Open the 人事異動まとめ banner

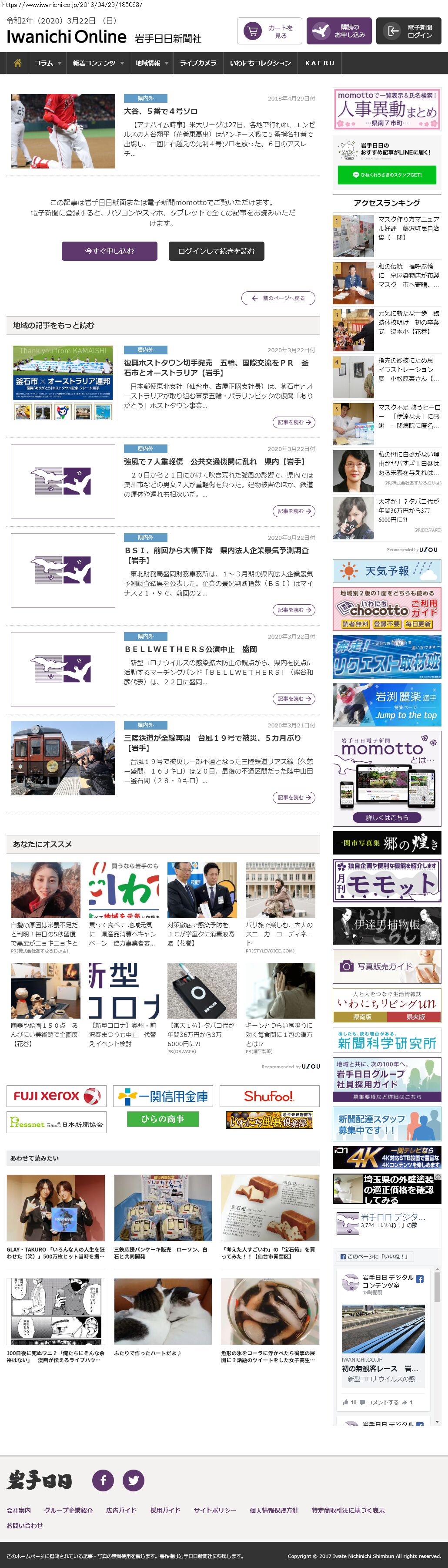click(x=387, y=108)
